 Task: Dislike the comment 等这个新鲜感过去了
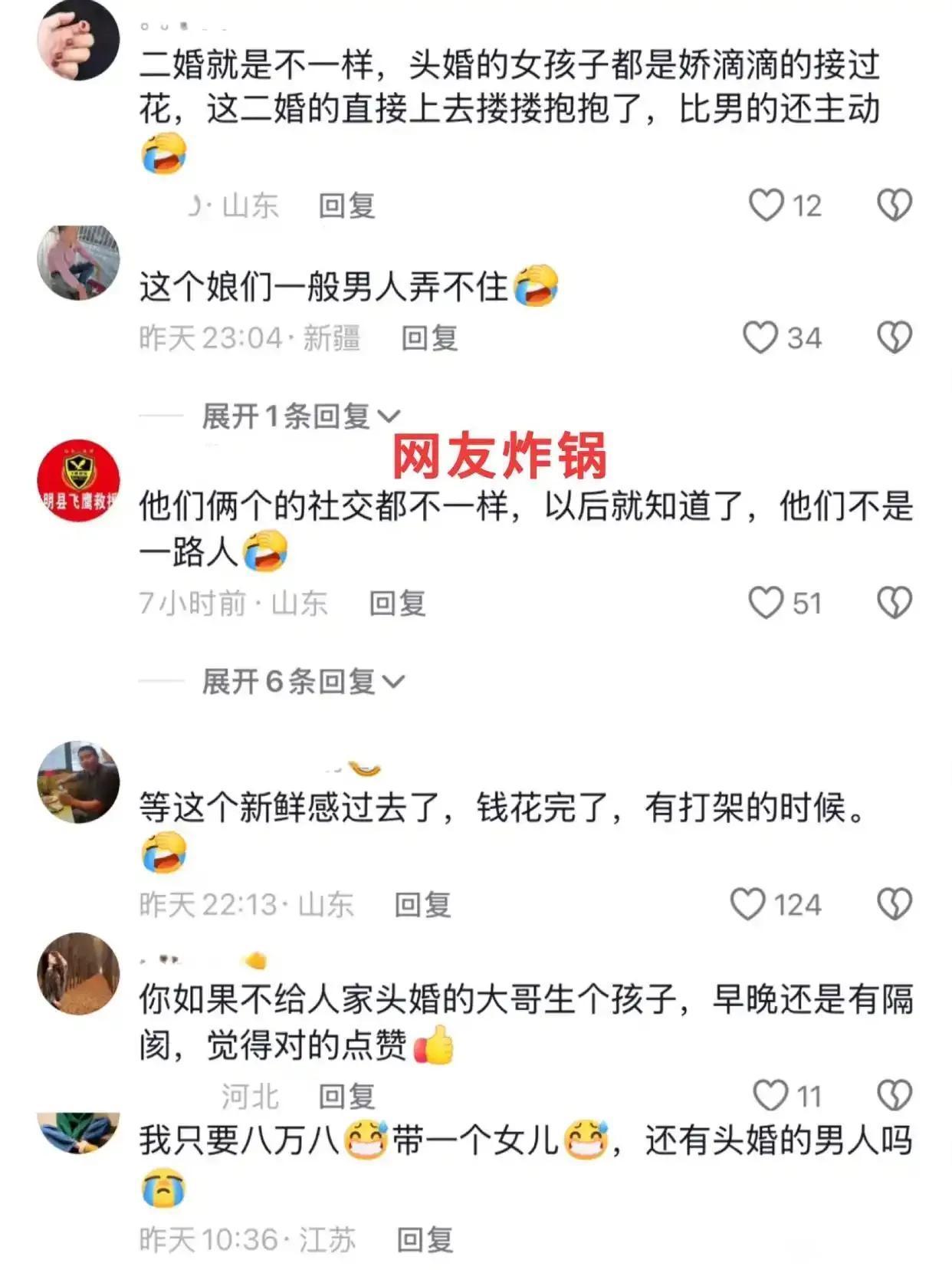coord(894,904)
